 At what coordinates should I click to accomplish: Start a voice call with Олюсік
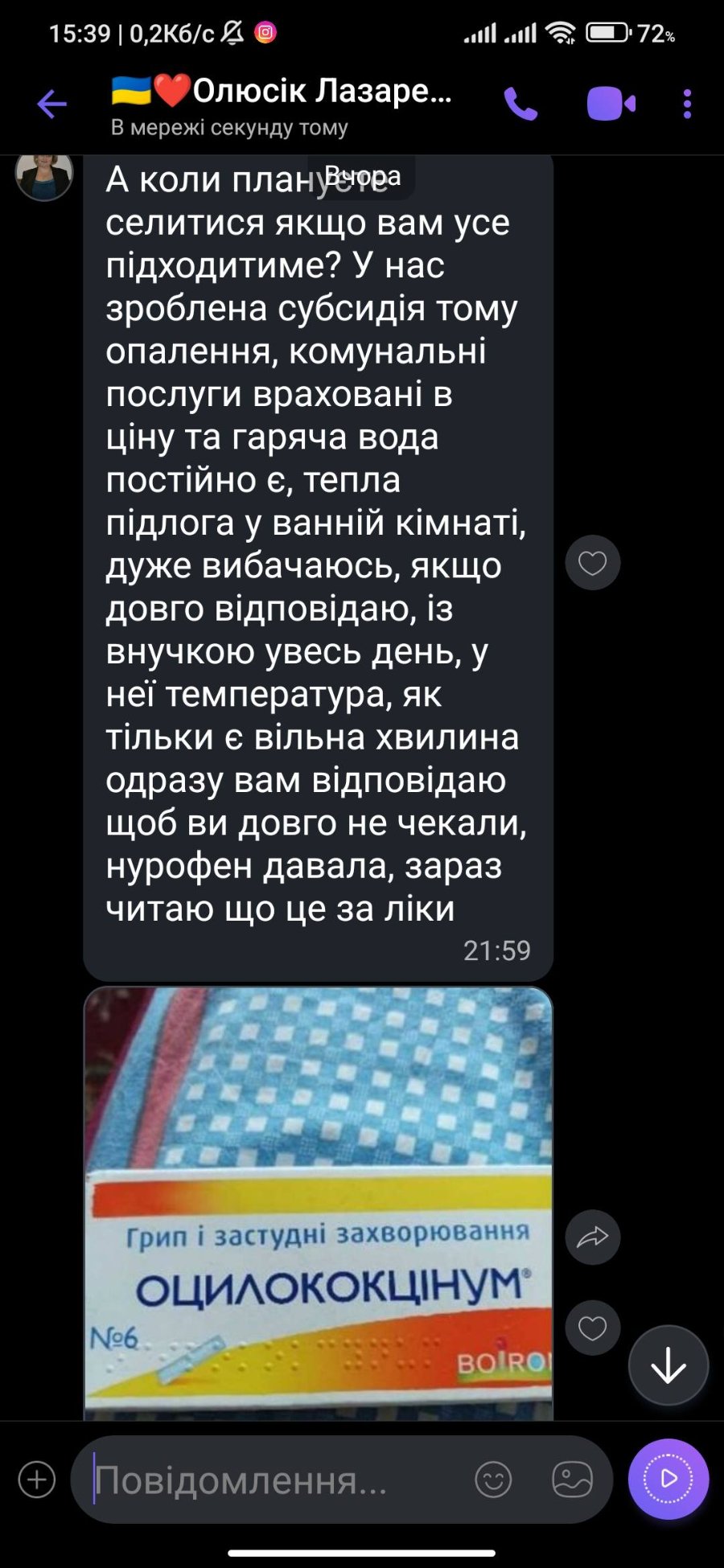point(520,104)
